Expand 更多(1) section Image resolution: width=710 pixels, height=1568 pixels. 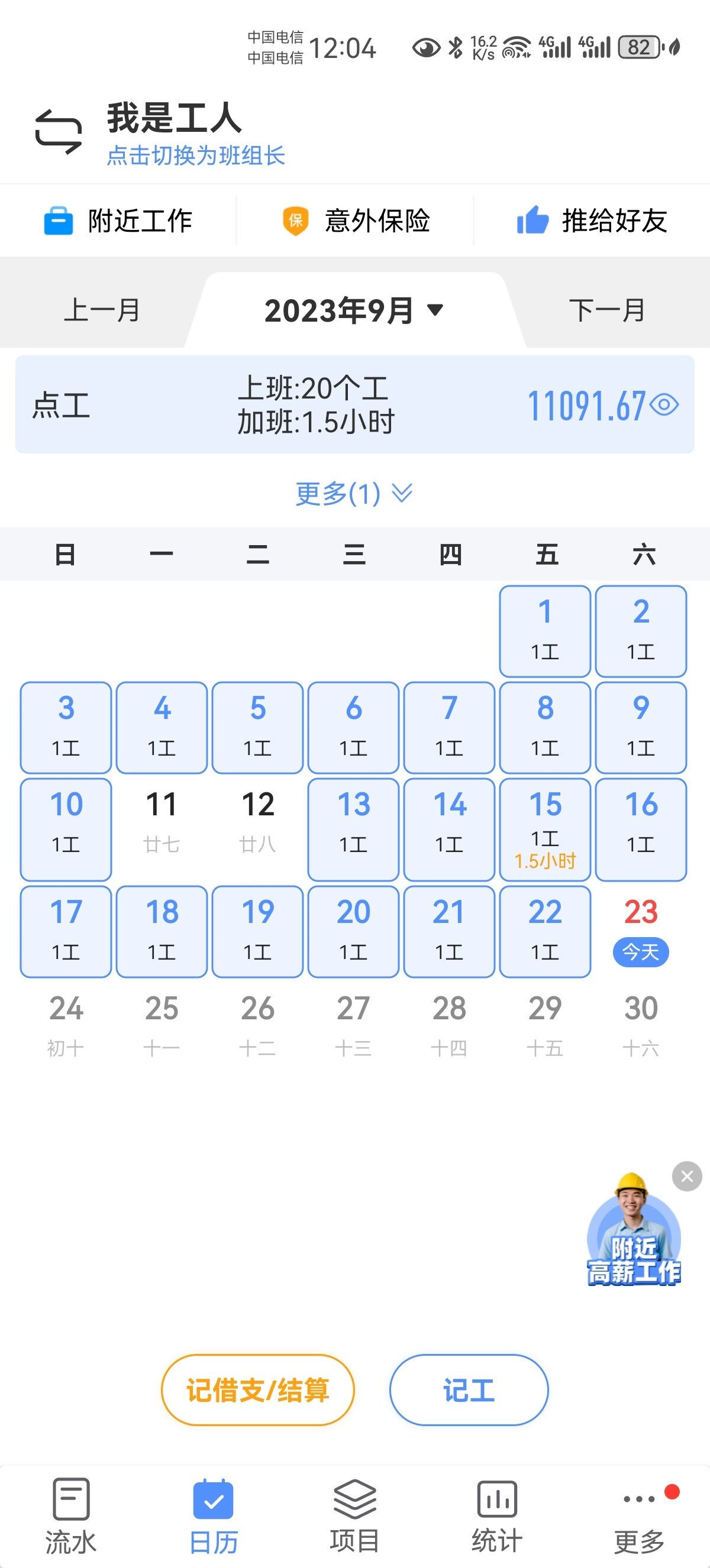(x=354, y=493)
